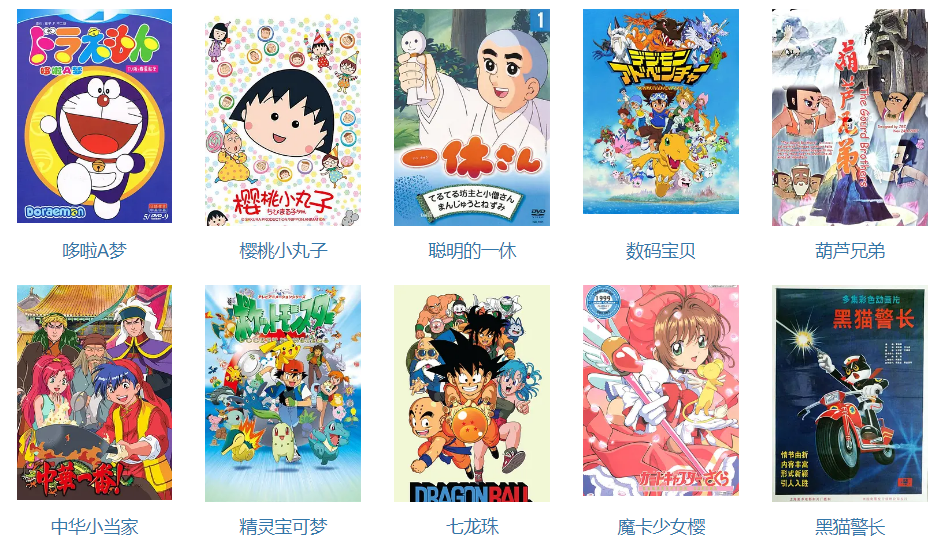This screenshot has width=952, height=552.
Task: Select the 樱桃小丸子 cartoon tile
Action: 283,118
